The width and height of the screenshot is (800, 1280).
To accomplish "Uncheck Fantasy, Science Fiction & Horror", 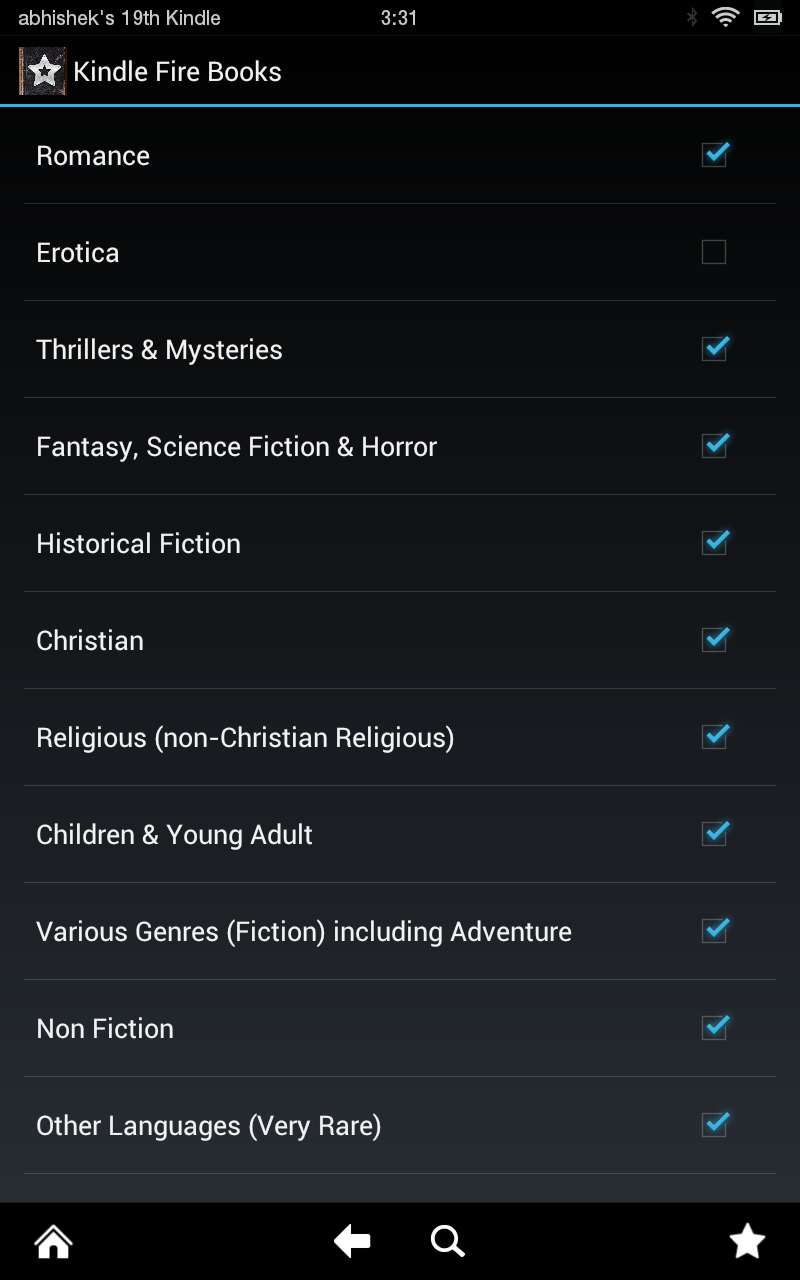I will [x=714, y=446].
